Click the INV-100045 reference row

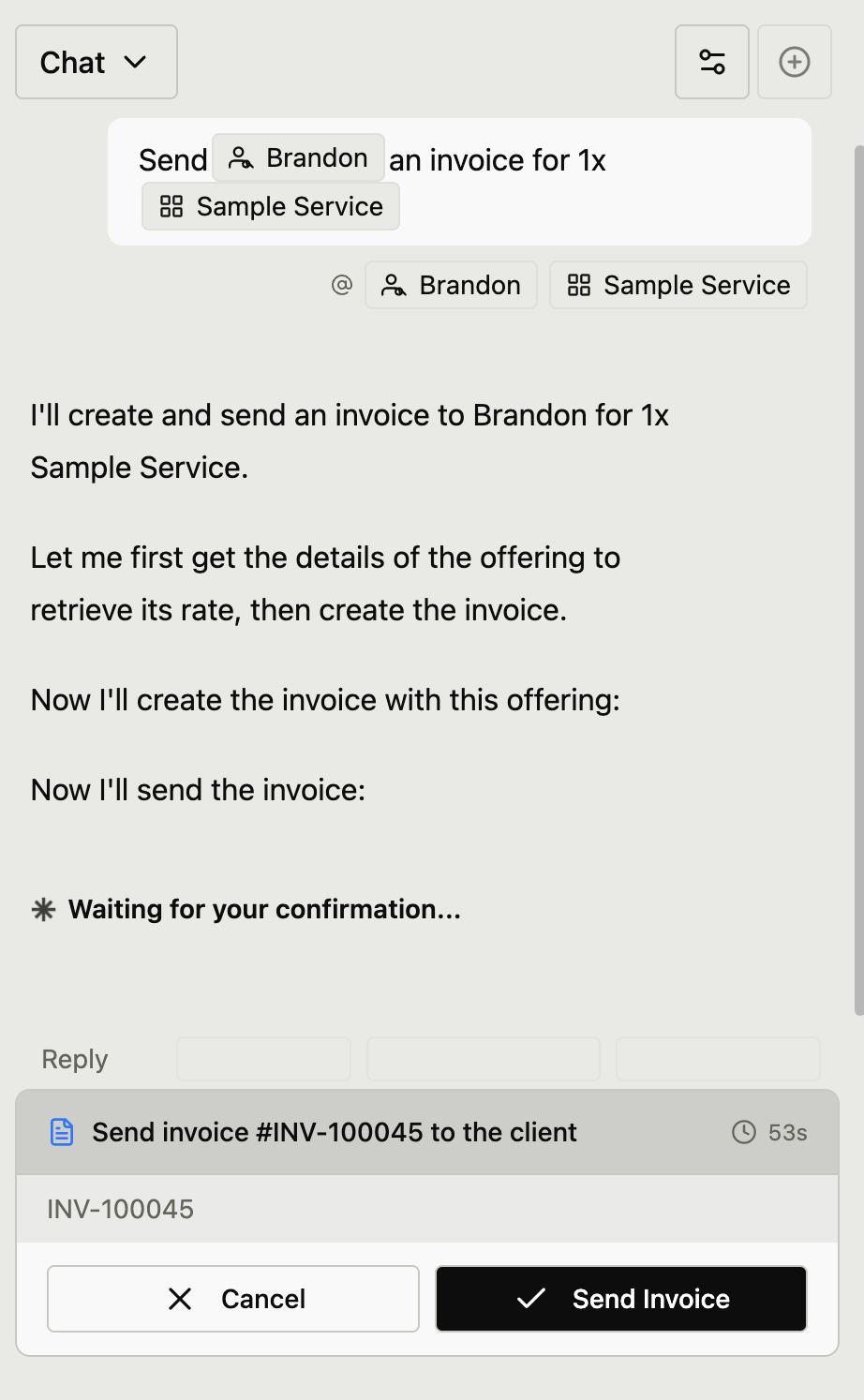[x=119, y=1210]
